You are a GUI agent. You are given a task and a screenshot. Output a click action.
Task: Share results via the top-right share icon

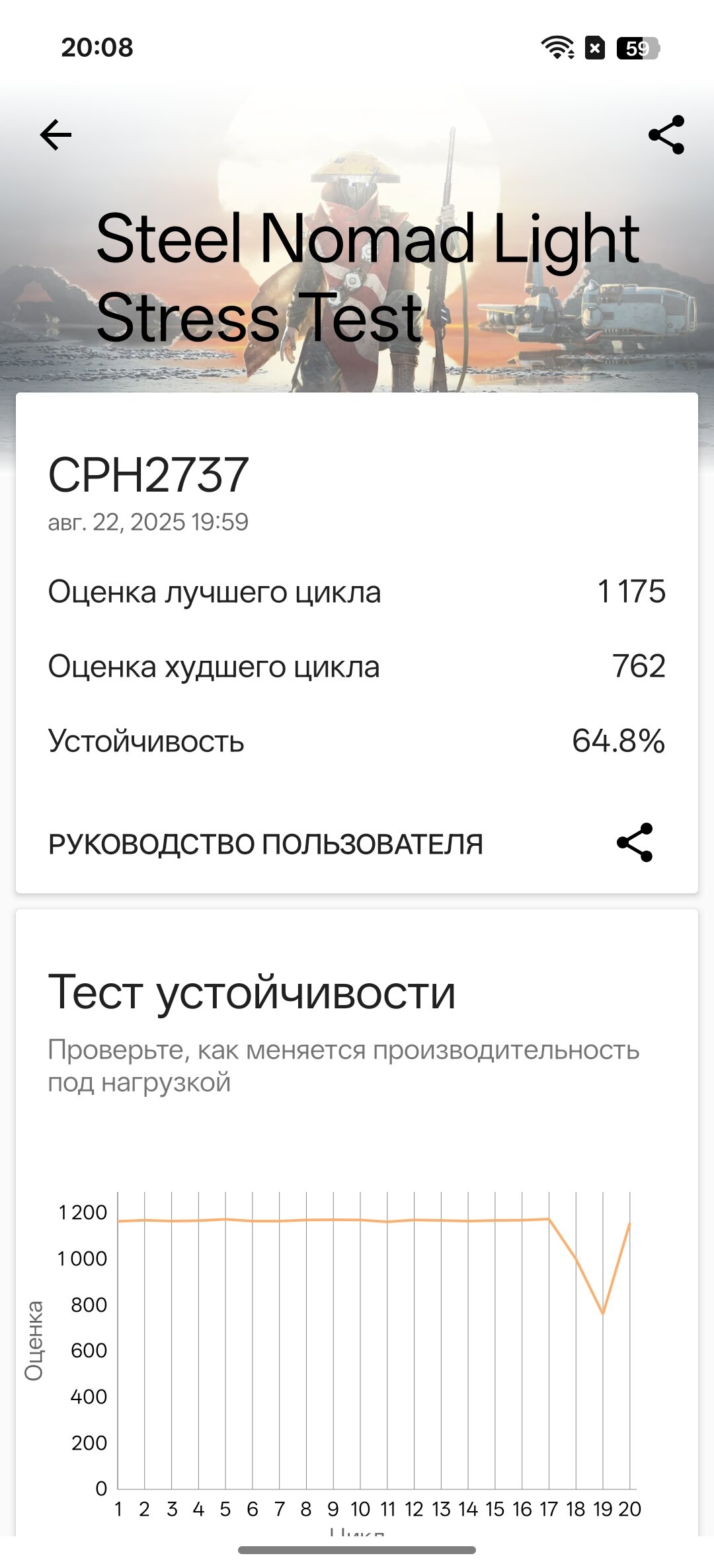pos(666,135)
